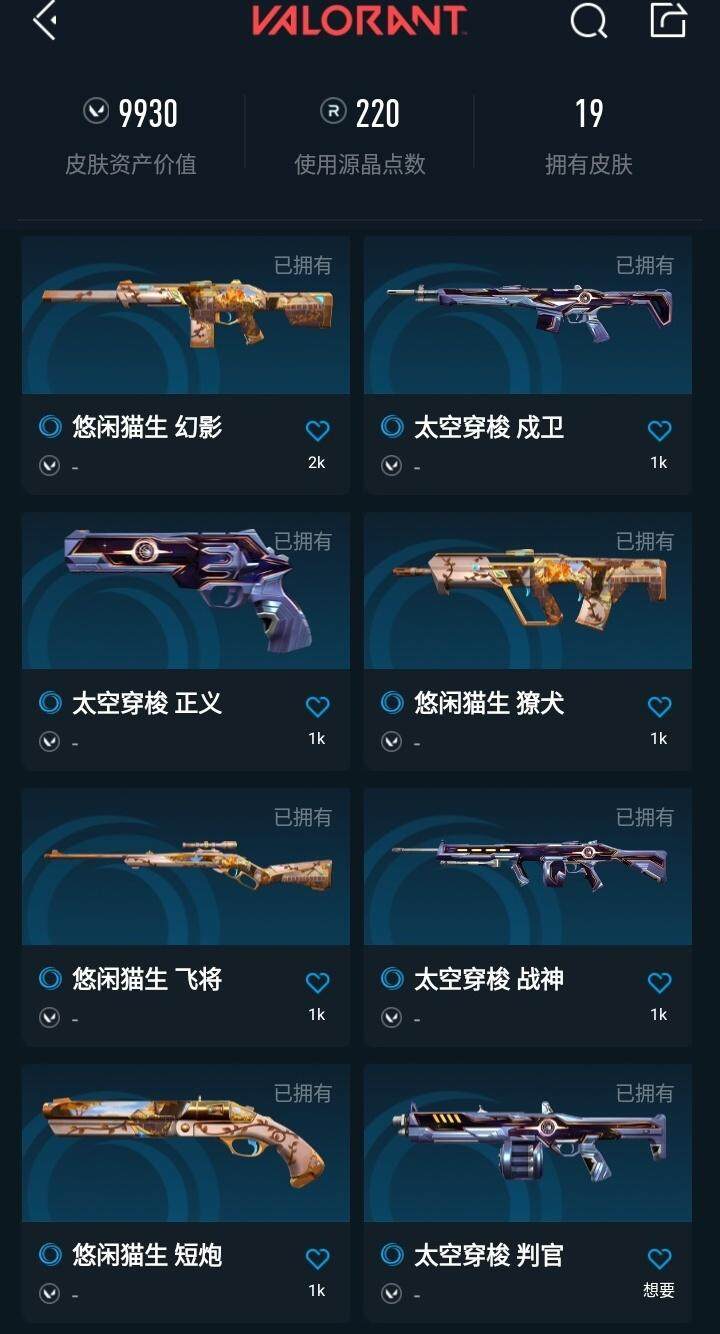Like the 悠闲猫生 短炮 skin
The image size is (720, 1334).
pos(317,1259)
